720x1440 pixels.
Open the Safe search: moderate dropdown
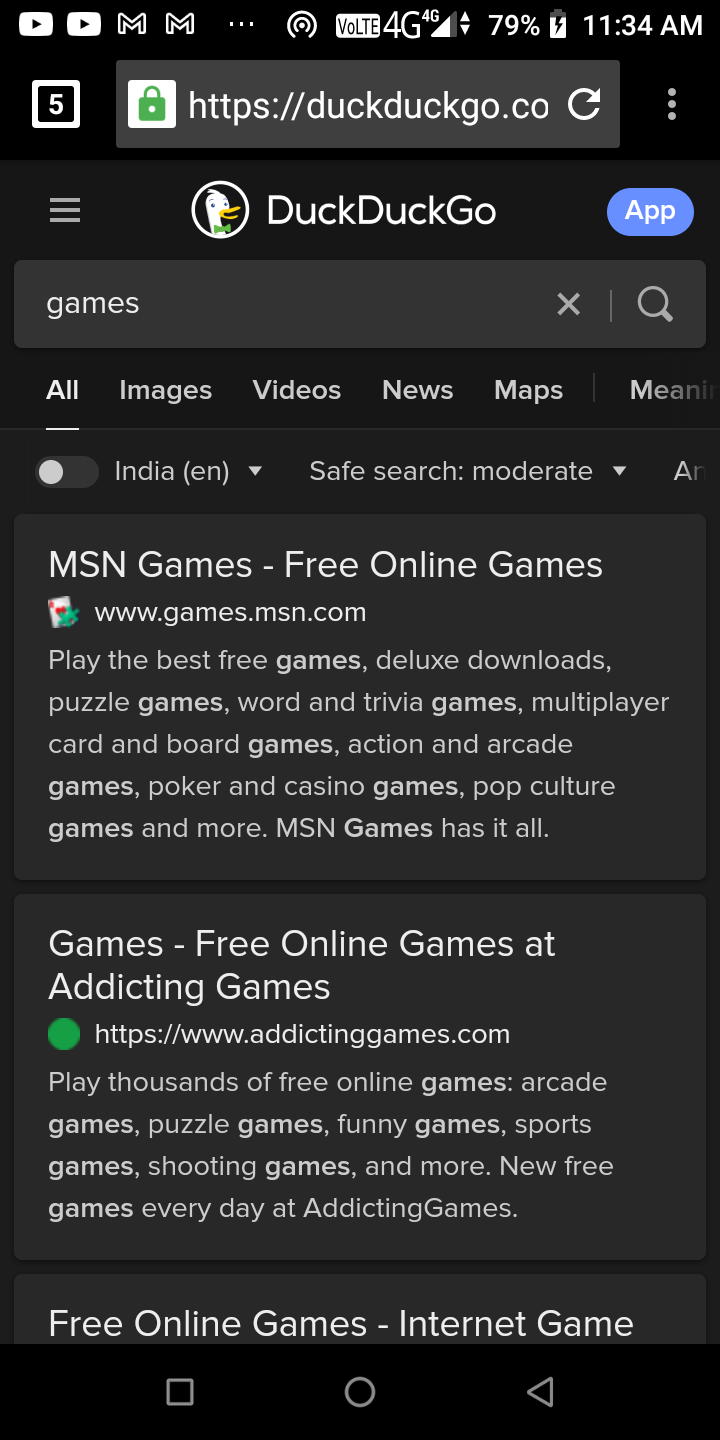tap(468, 471)
